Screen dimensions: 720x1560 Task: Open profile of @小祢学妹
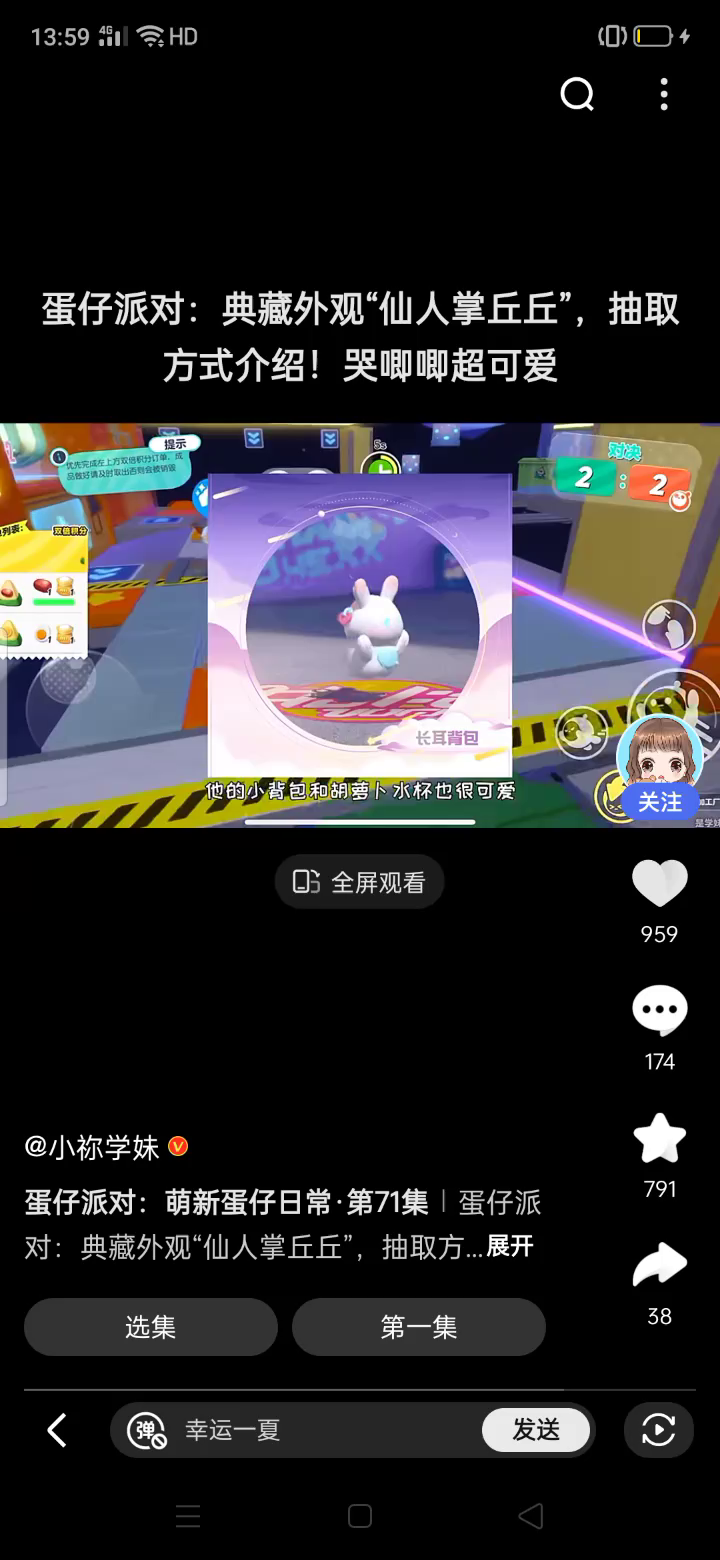[92, 1147]
